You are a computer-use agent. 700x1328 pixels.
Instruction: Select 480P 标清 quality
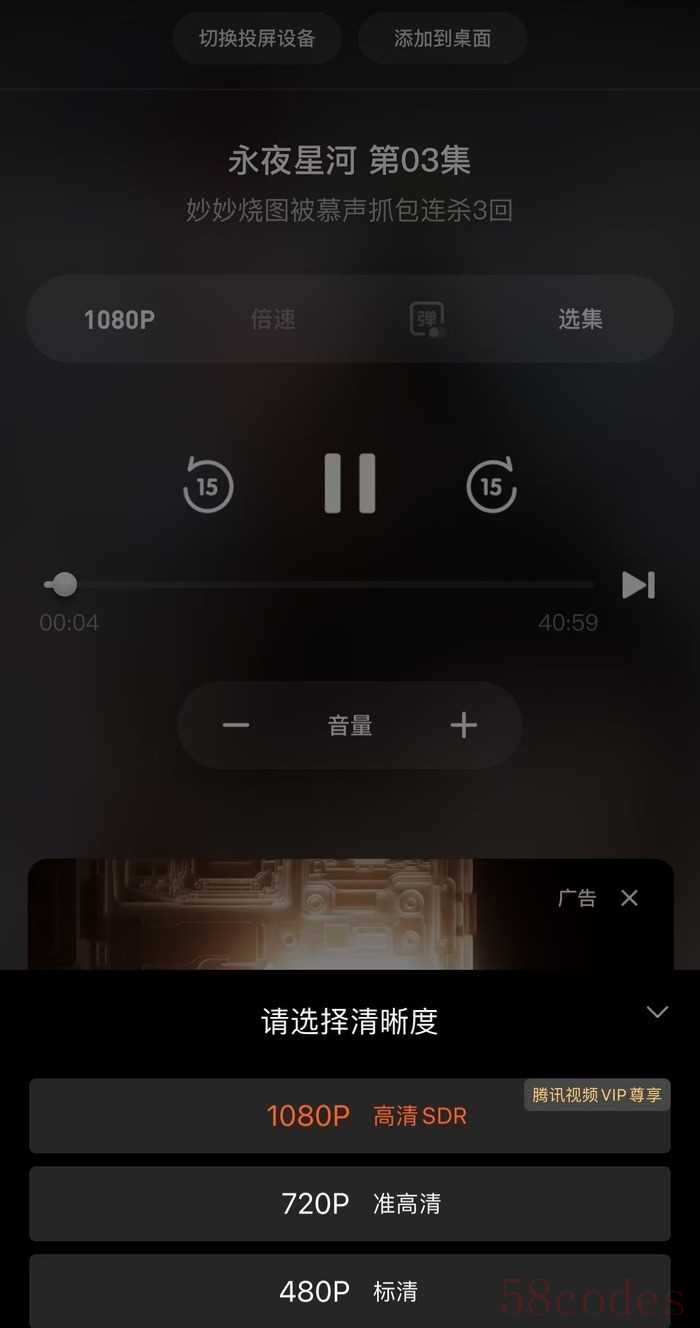[x=349, y=1291]
